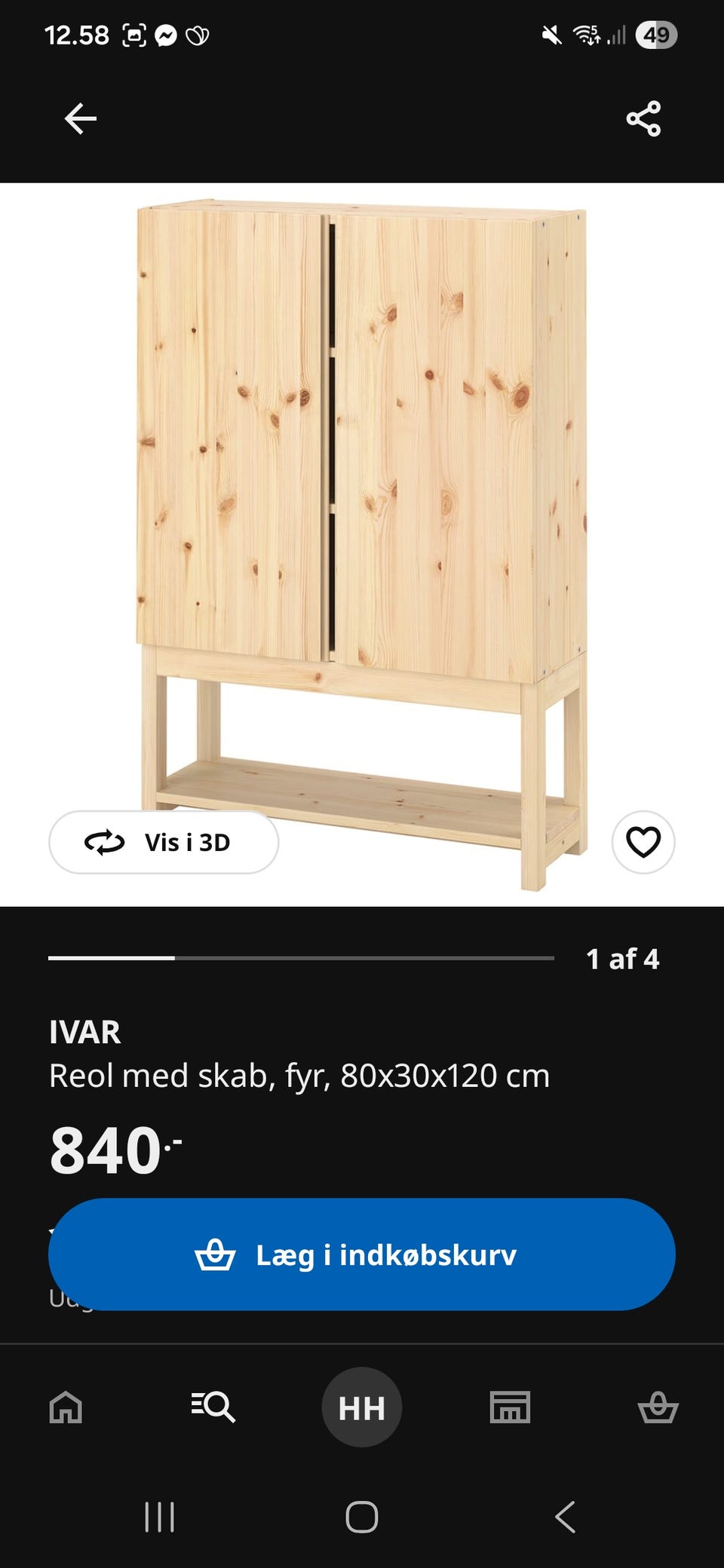
Task: Tap Læg i indkøbskurv button
Action: pyautogui.click(x=362, y=1254)
